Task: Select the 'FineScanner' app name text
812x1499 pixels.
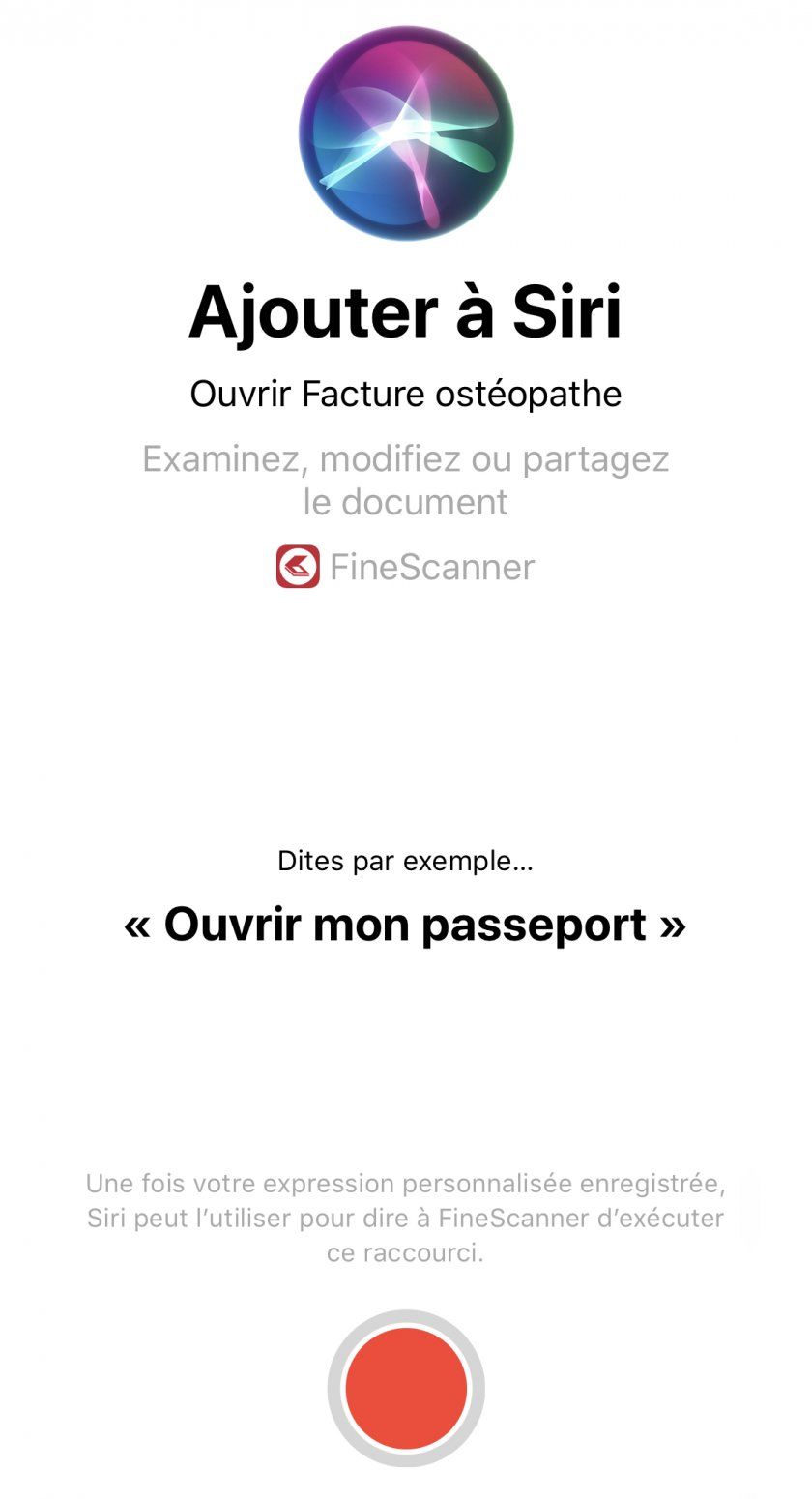Action: click(x=433, y=568)
